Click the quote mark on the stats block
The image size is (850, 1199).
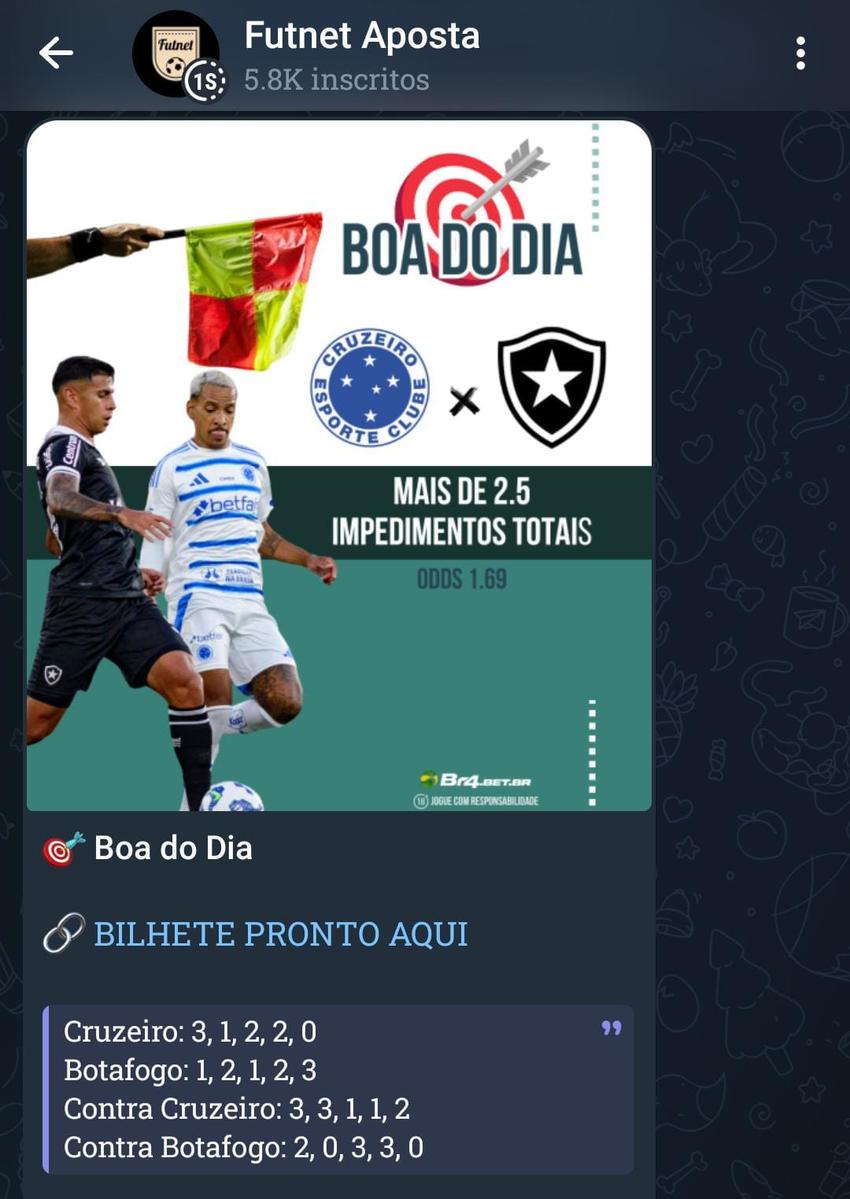pos(611,1026)
